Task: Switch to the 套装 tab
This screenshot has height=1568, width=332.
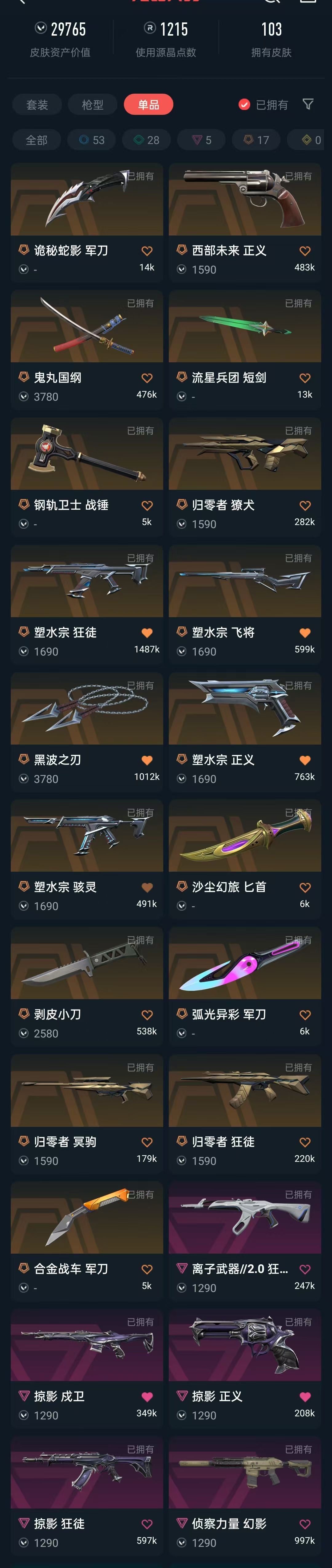Action: [x=37, y=105]
